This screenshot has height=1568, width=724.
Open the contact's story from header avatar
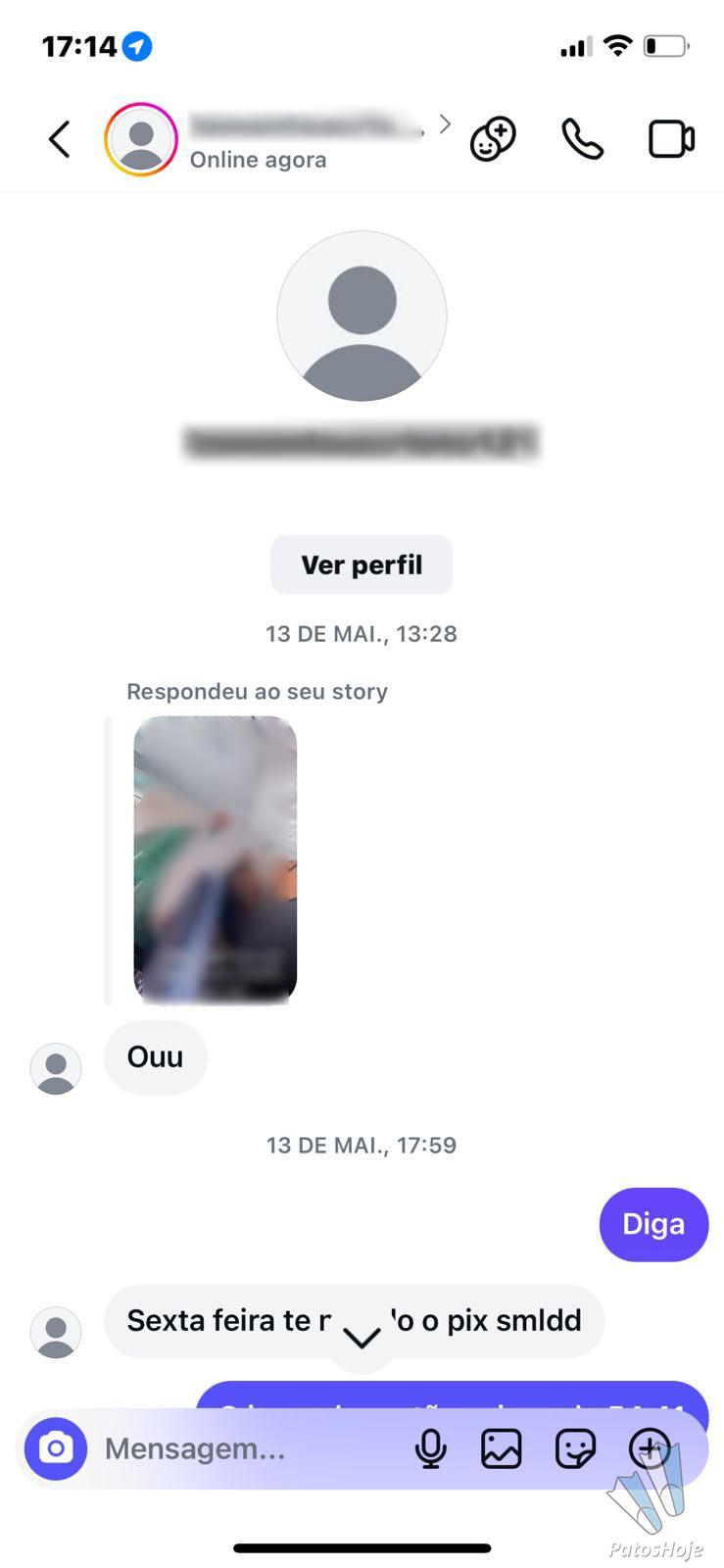click(x=141, y=139)
